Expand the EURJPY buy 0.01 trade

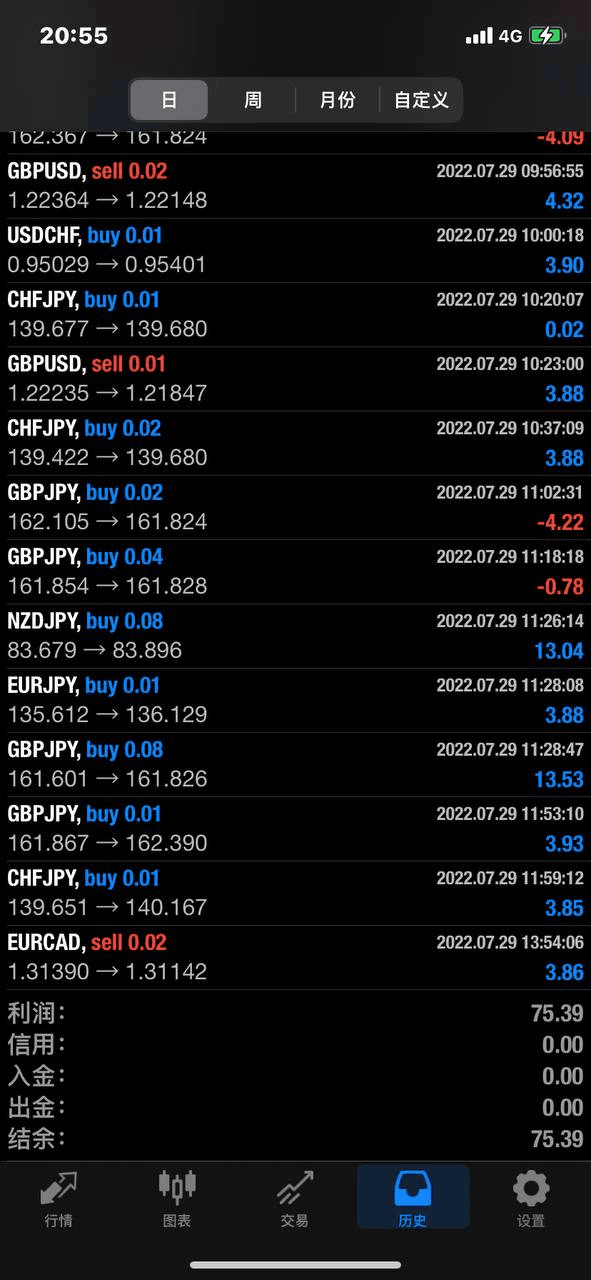coord(295,700)
